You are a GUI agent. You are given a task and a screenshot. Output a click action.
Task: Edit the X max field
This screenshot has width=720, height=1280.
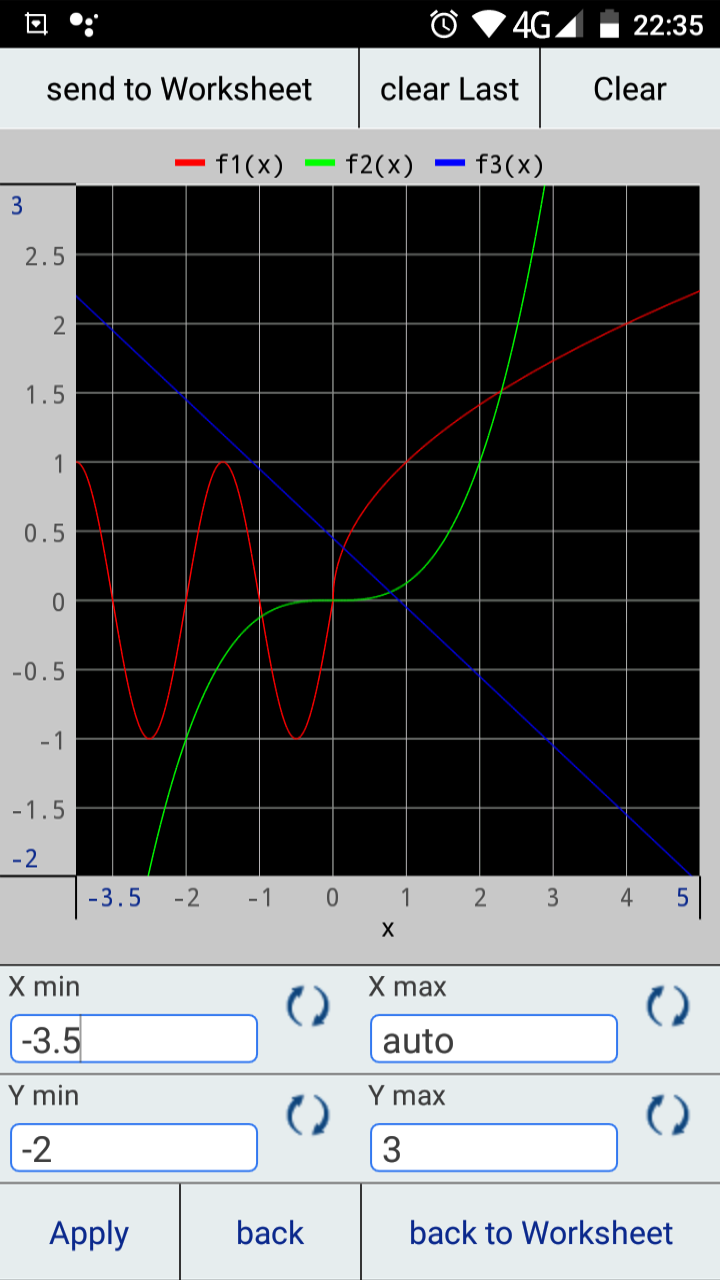tap(494, 1039)
